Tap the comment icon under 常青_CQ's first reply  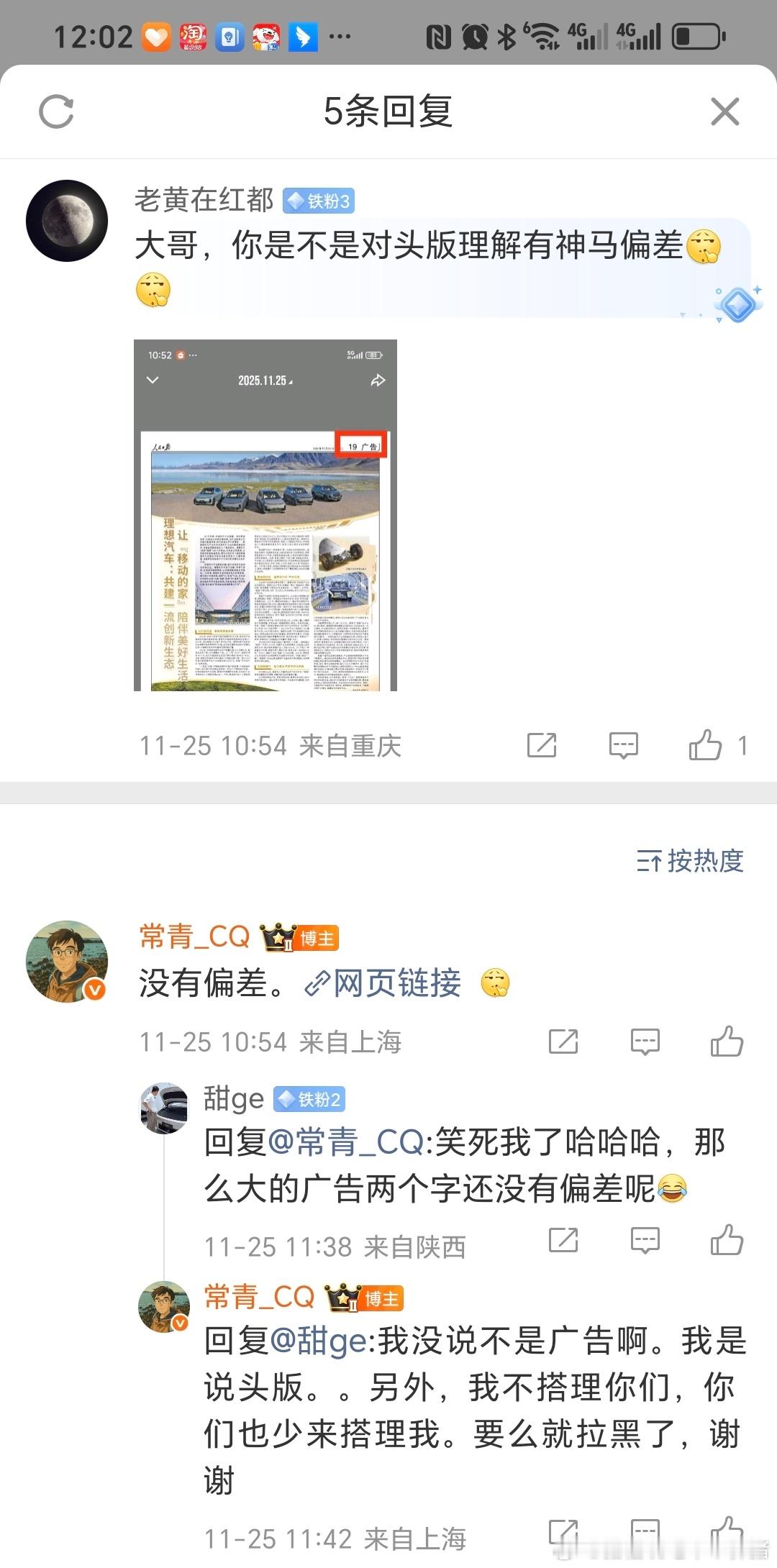pyautogui.click(x=645, y=1041)
